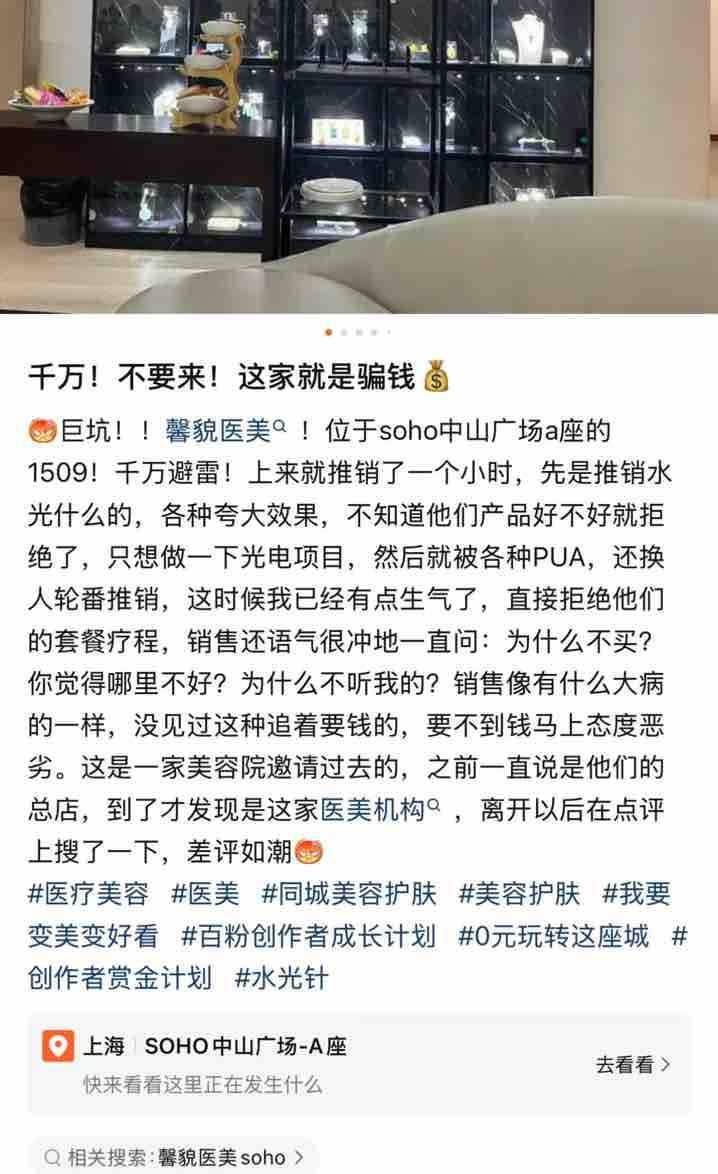Open the 馨貌医美 search link
This screenshot has height=1174, width=718.
(x=232, y=432)
